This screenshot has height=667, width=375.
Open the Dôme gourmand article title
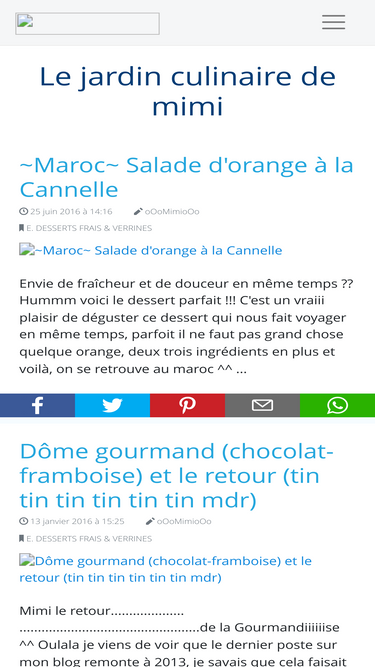pos(176,476)
